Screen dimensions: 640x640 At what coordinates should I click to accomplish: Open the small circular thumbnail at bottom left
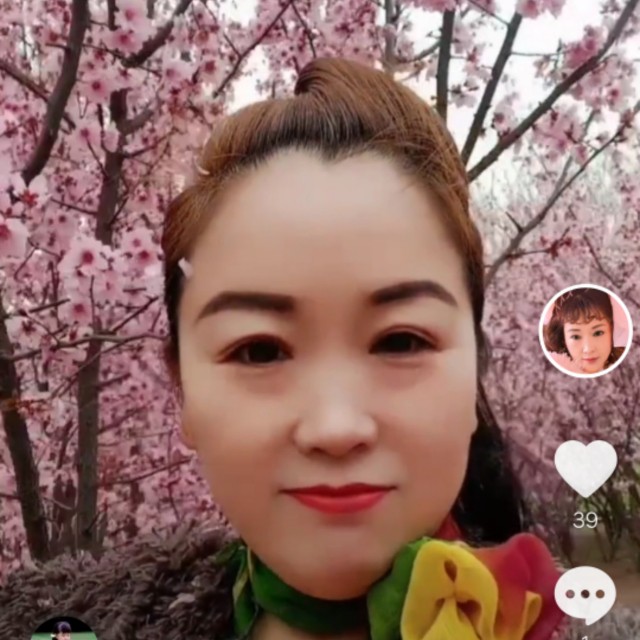(x=65, y=630)
